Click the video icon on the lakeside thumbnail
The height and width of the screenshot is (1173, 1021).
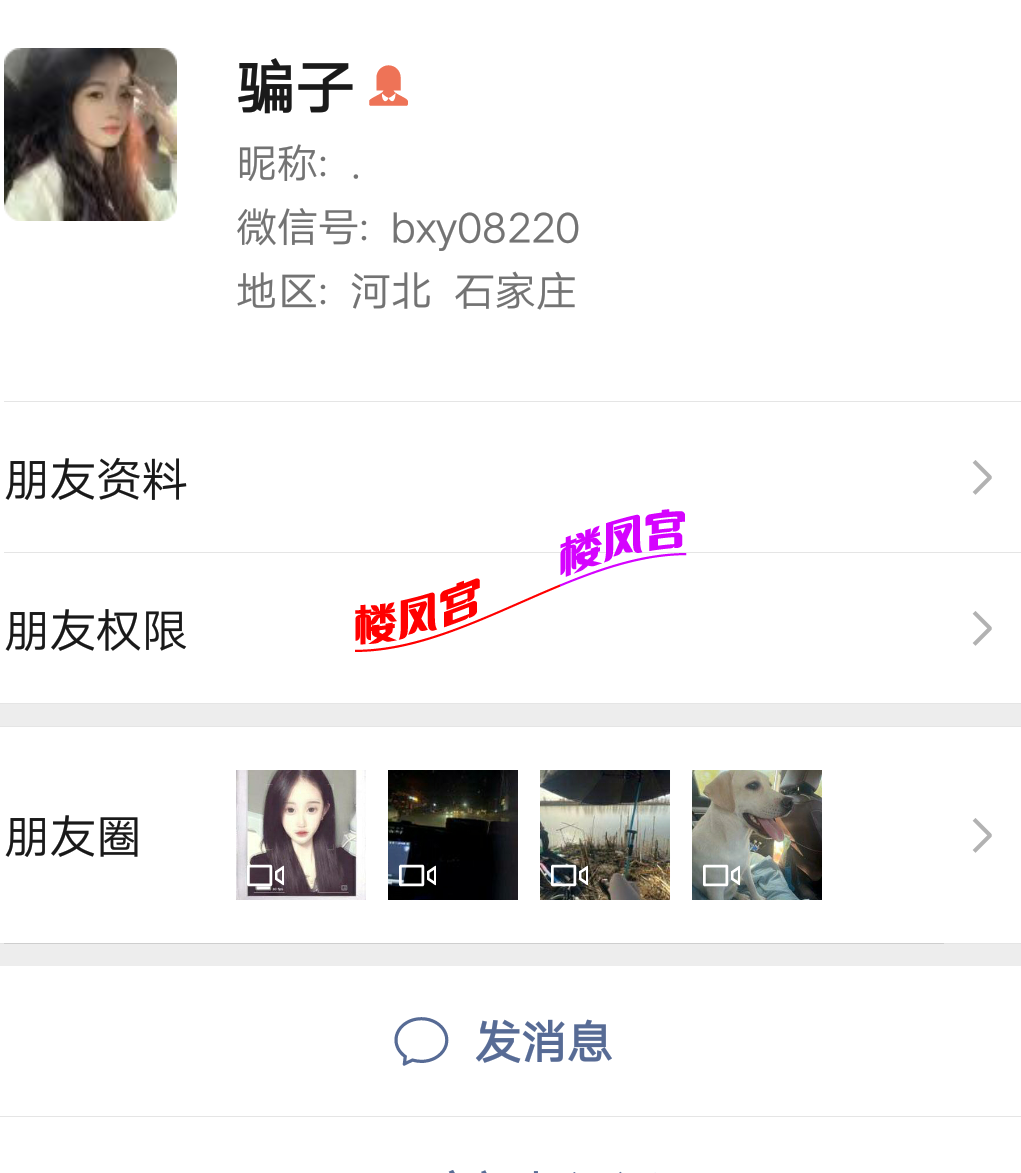point(569,874)
